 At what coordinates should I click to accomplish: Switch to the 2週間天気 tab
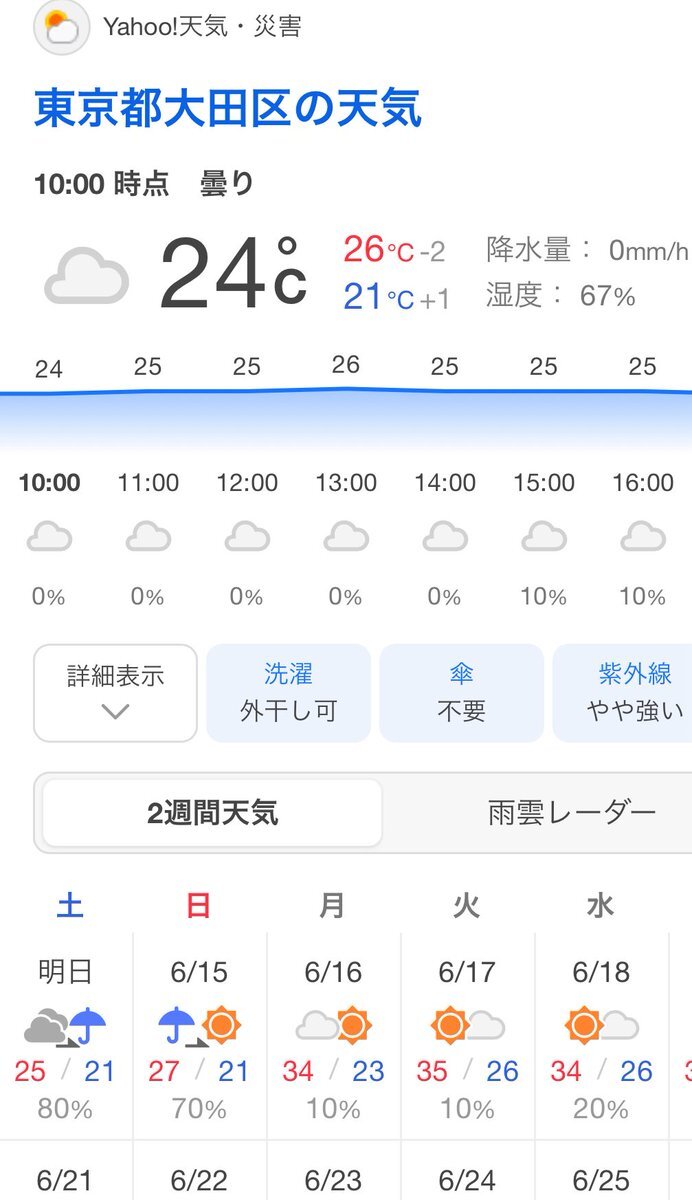[x=212, y=813]
